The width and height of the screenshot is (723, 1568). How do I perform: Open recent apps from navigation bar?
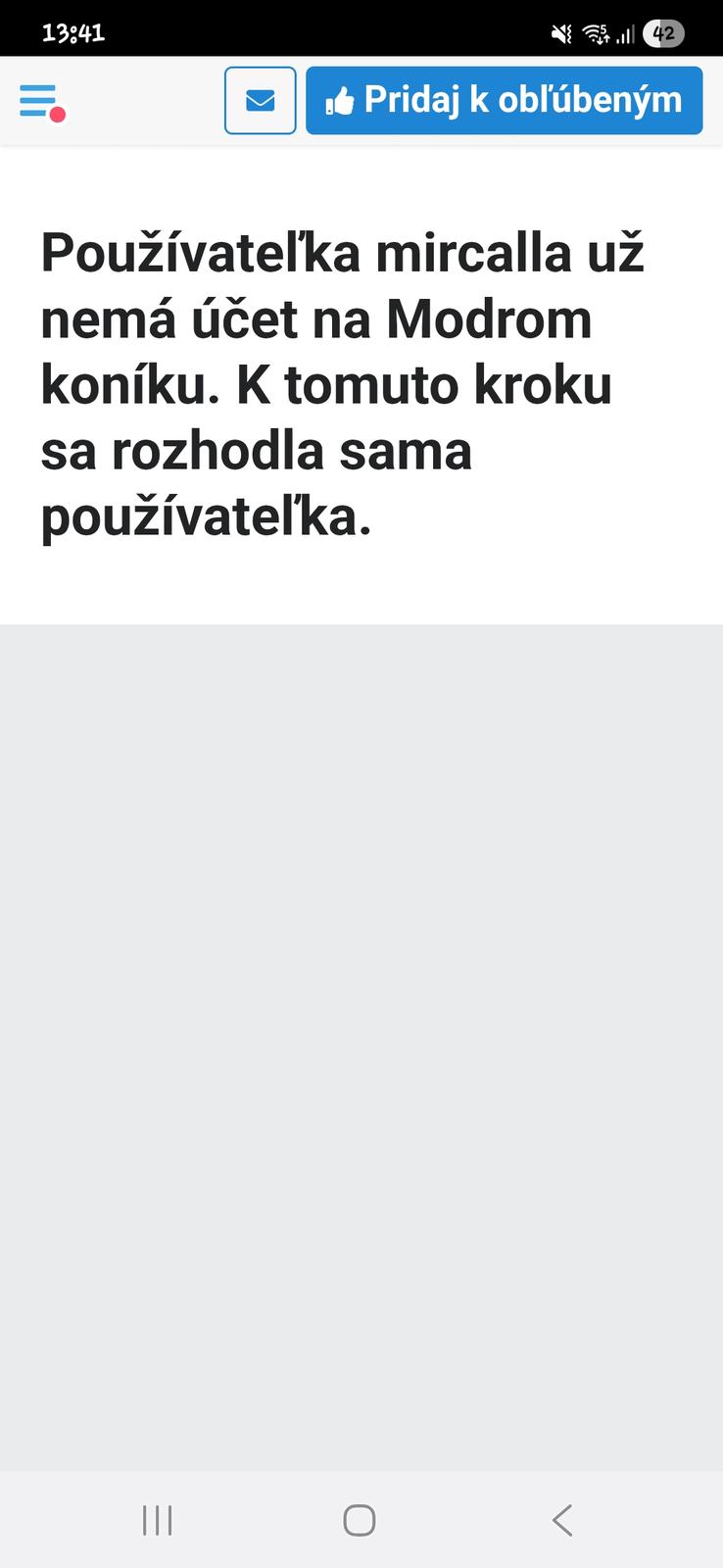157,1520
